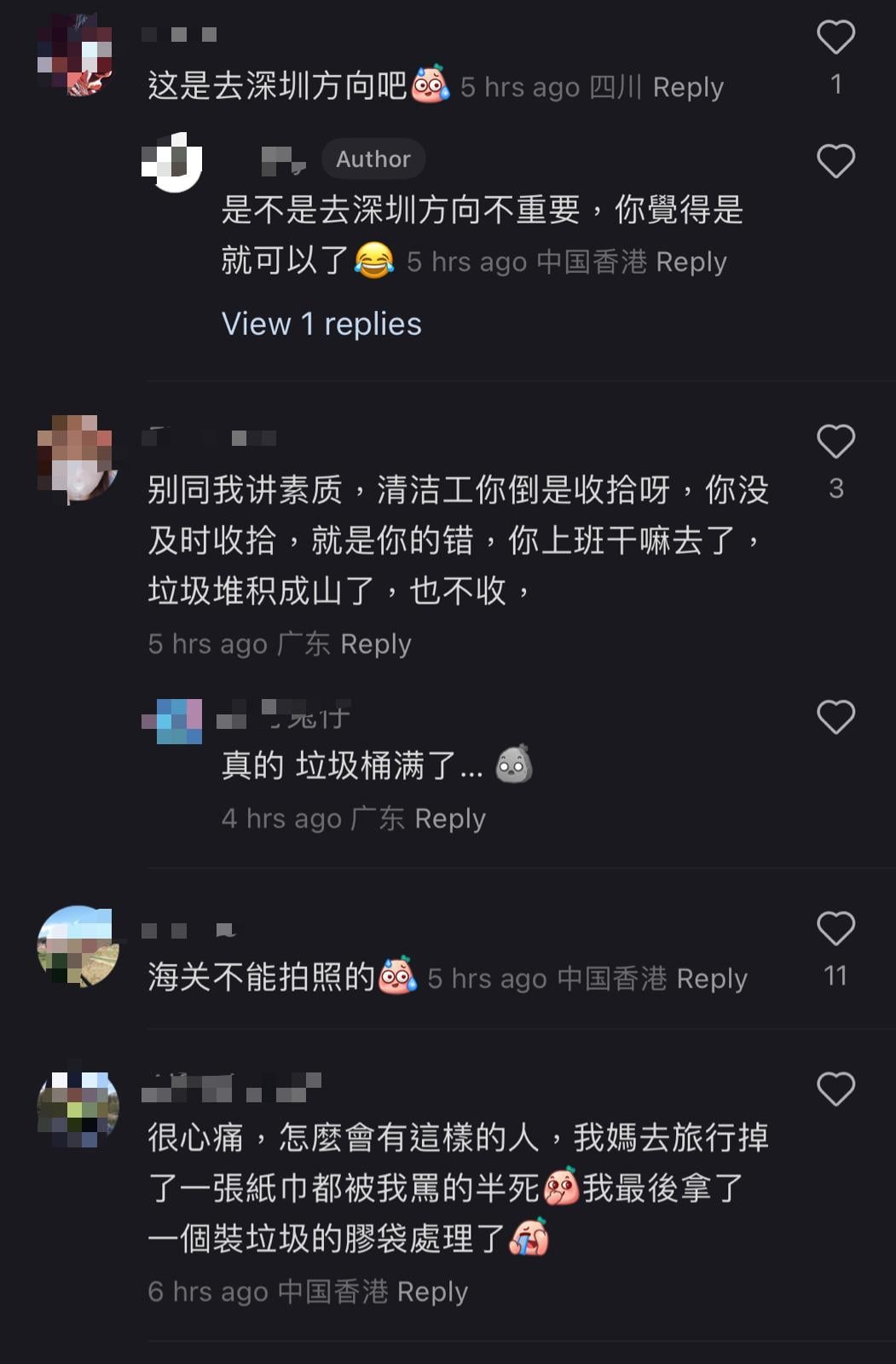Open avatar of 真的 垃圾桶满了 replier

coord(172,721)
